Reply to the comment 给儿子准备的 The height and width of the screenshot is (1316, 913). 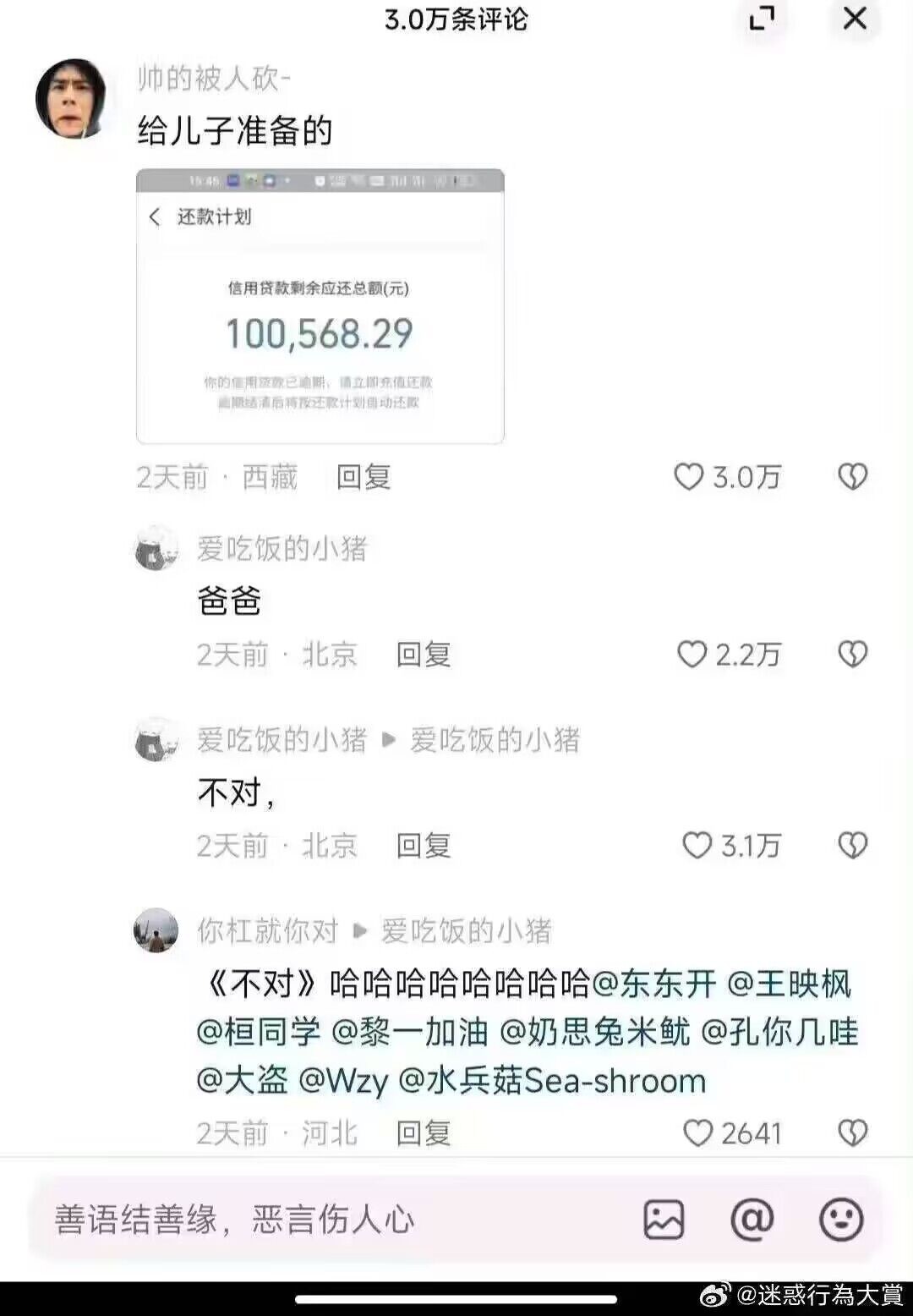tap(364, 477)
